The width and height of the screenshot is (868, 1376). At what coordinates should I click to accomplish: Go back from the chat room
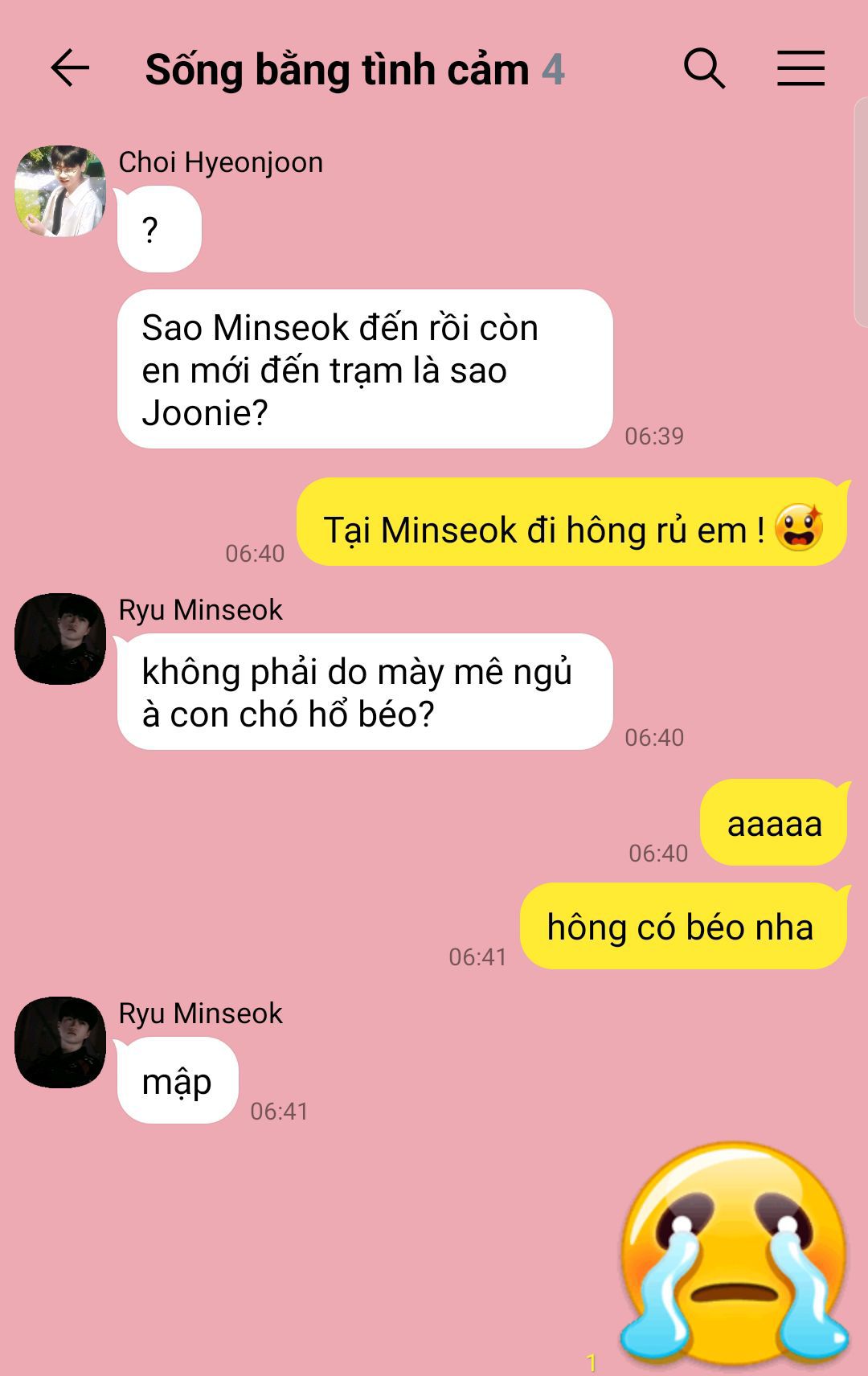70,68
